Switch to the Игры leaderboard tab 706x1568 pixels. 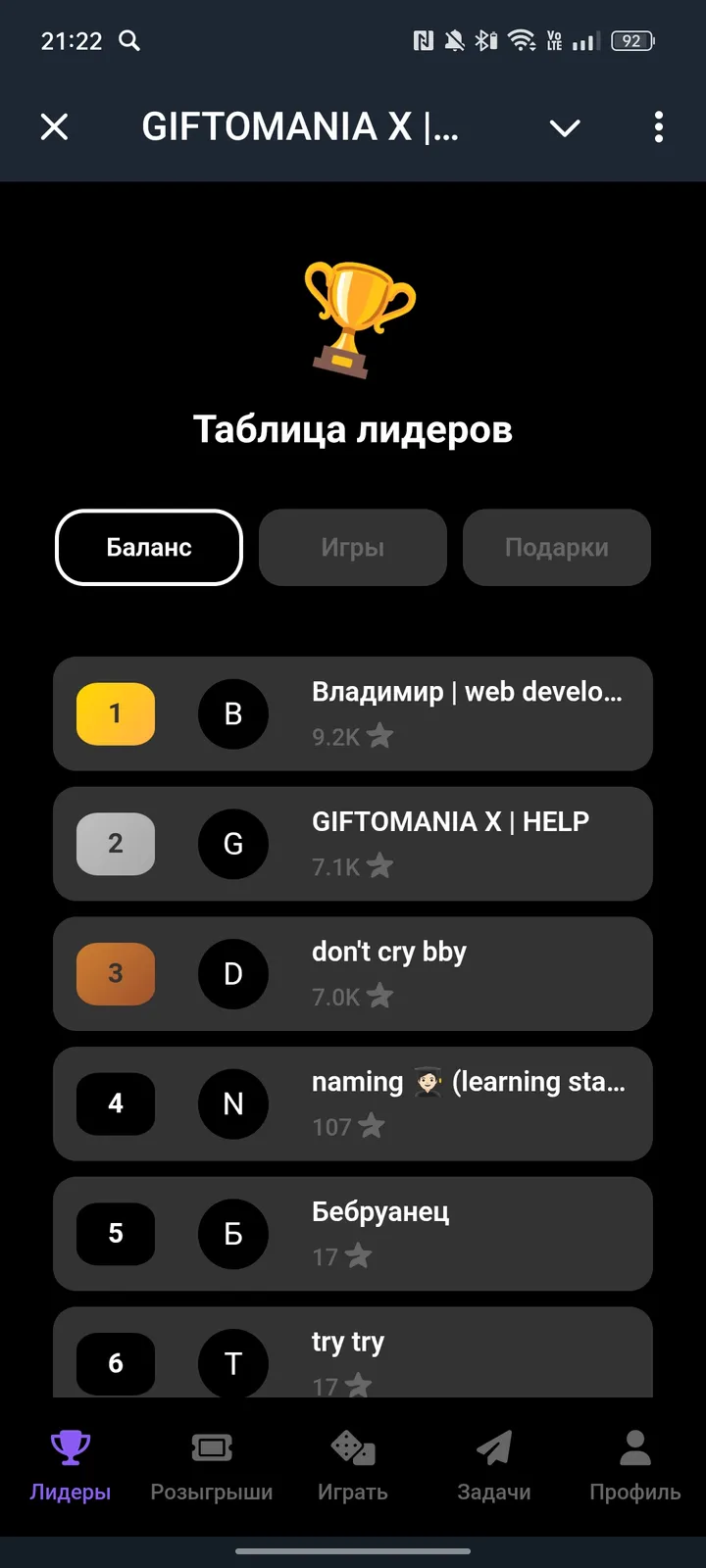(x=352, y=548)
